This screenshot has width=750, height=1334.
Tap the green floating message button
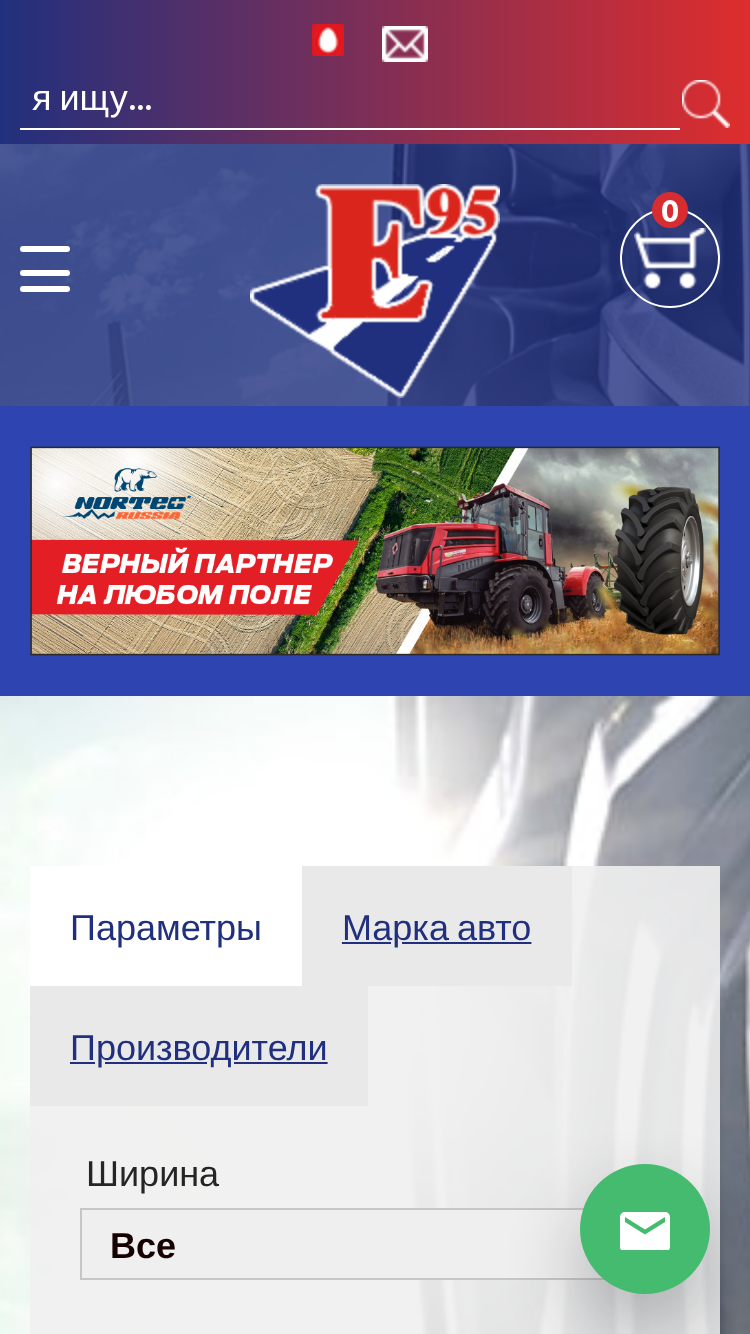[645, 1229]
